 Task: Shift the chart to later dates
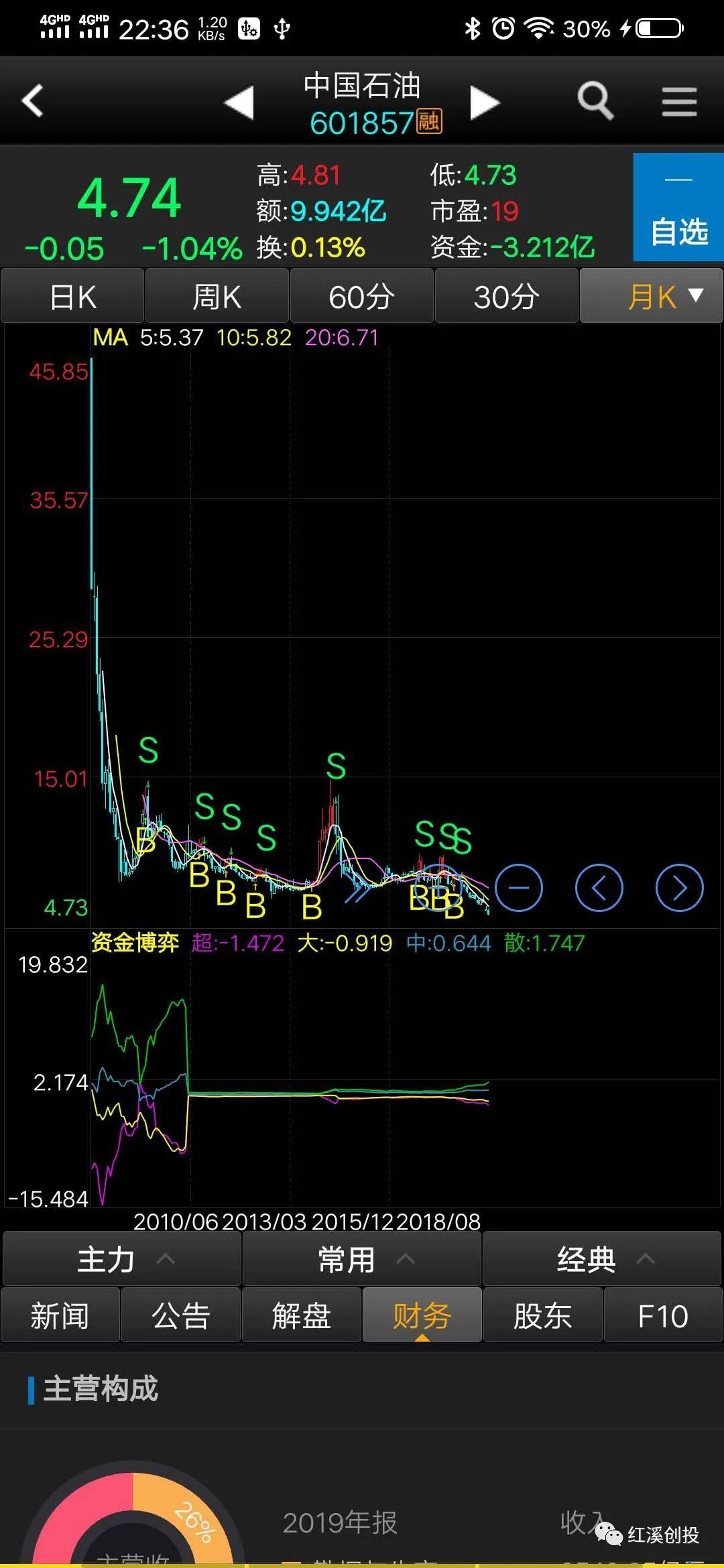[679, 888]
